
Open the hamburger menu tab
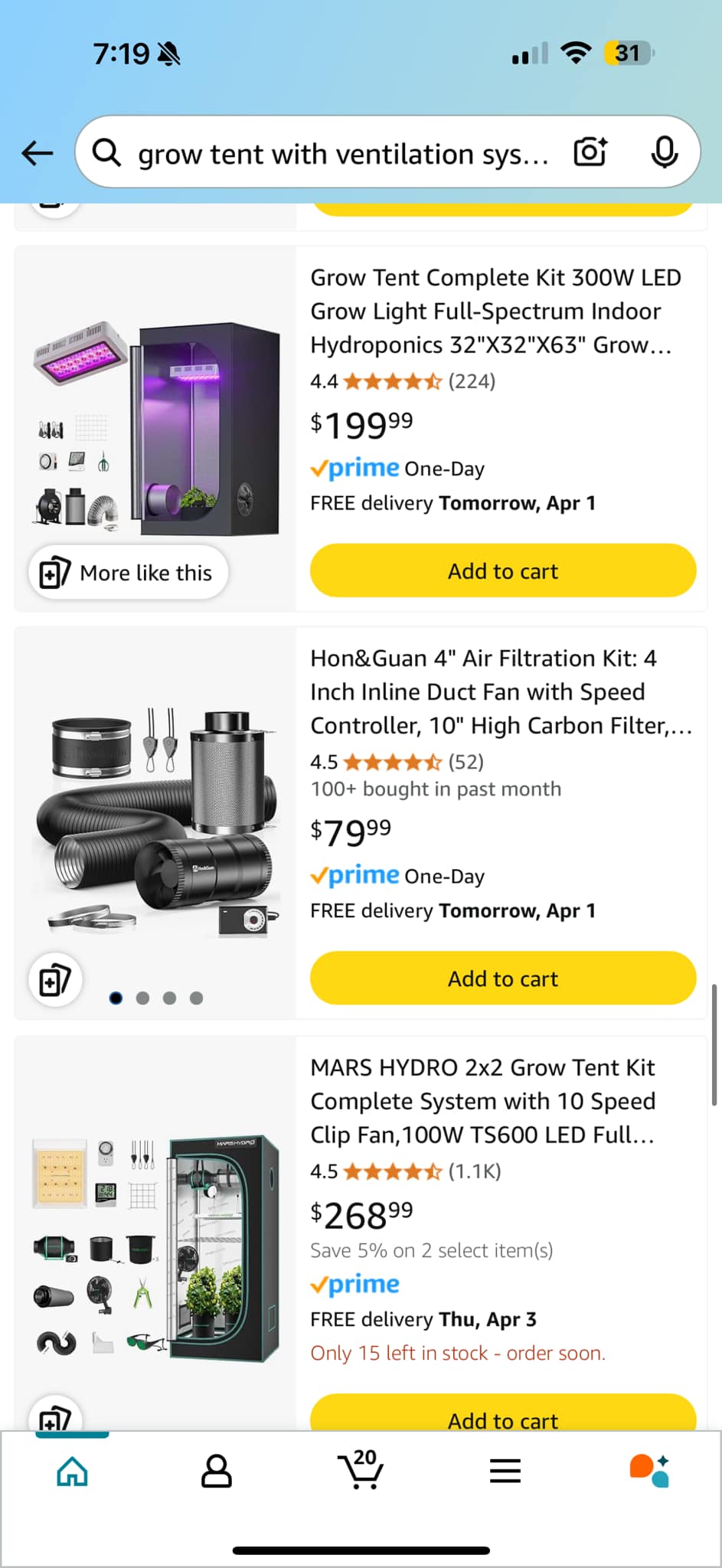point(505,1472)
